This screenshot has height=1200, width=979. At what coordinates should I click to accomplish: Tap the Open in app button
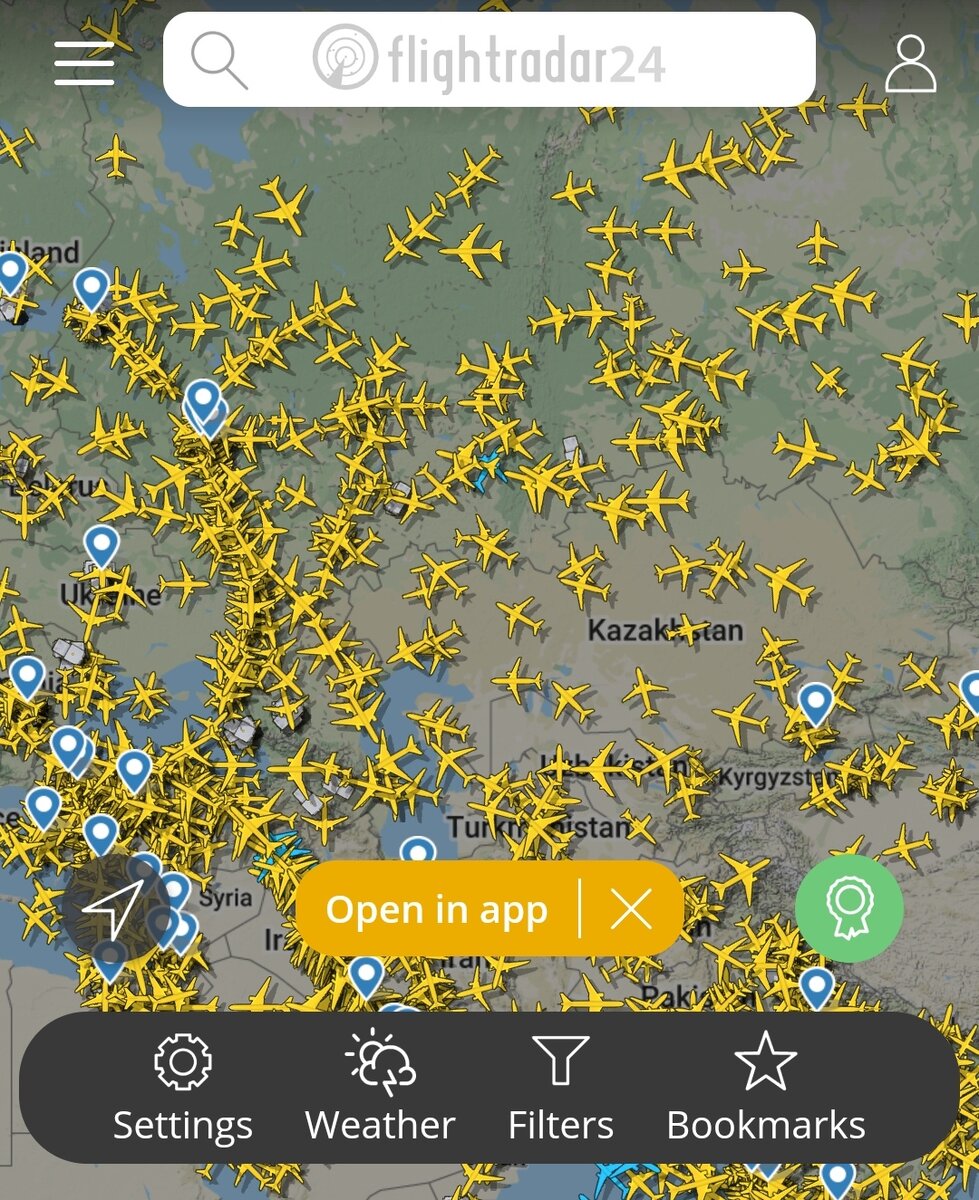click(x=441, y=910)
